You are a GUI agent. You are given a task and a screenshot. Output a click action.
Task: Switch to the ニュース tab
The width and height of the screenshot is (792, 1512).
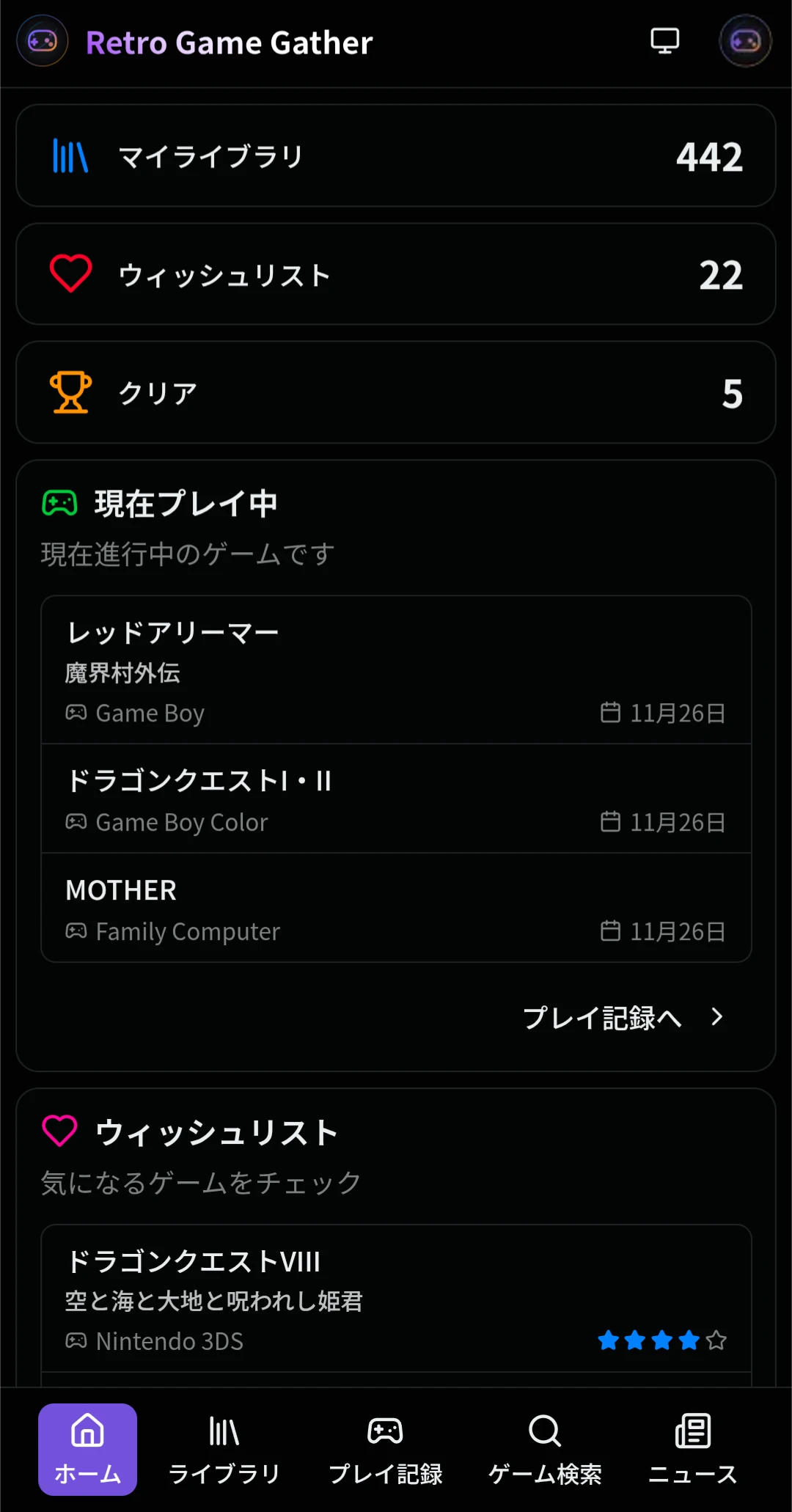coord(692,1448)
